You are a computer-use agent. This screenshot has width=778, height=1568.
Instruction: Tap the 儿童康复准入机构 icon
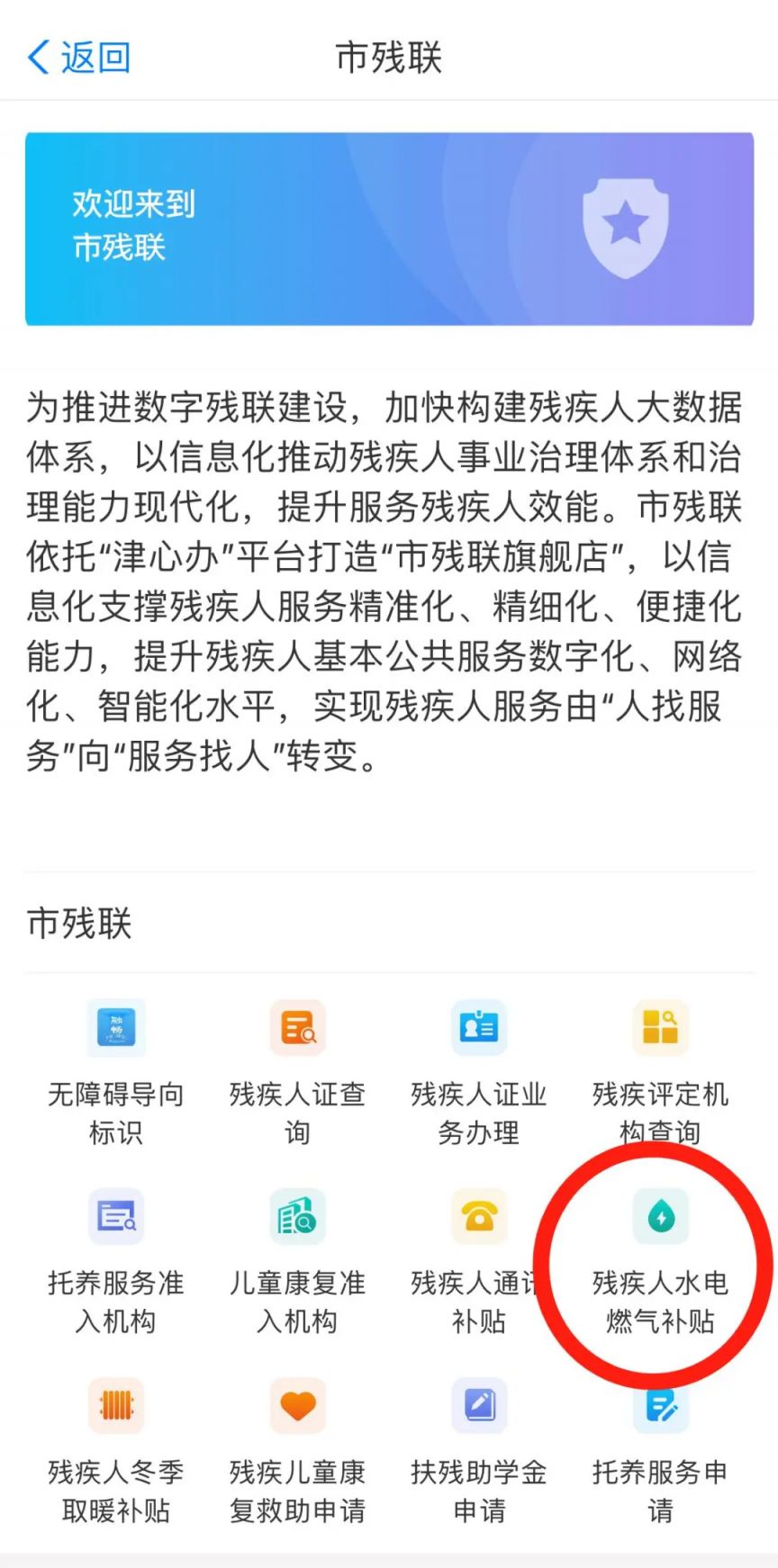tap(297, 1217)
